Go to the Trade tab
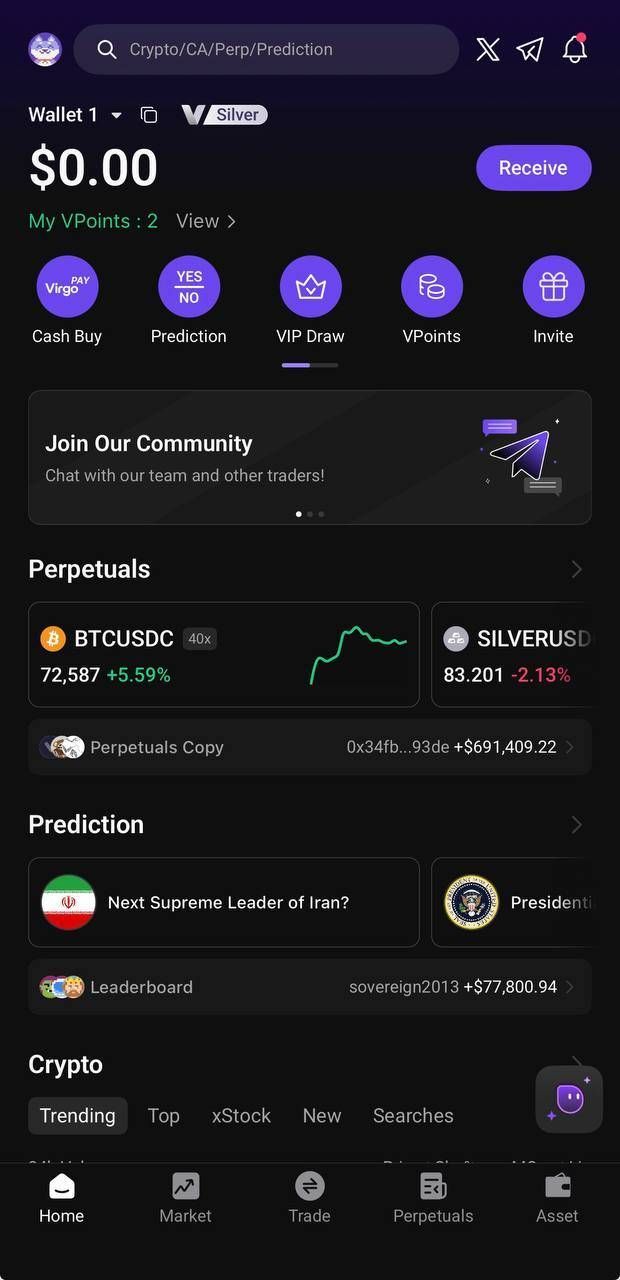Image resolution: width=620 pixels, height=1280 pixels. coord(309,1198)
